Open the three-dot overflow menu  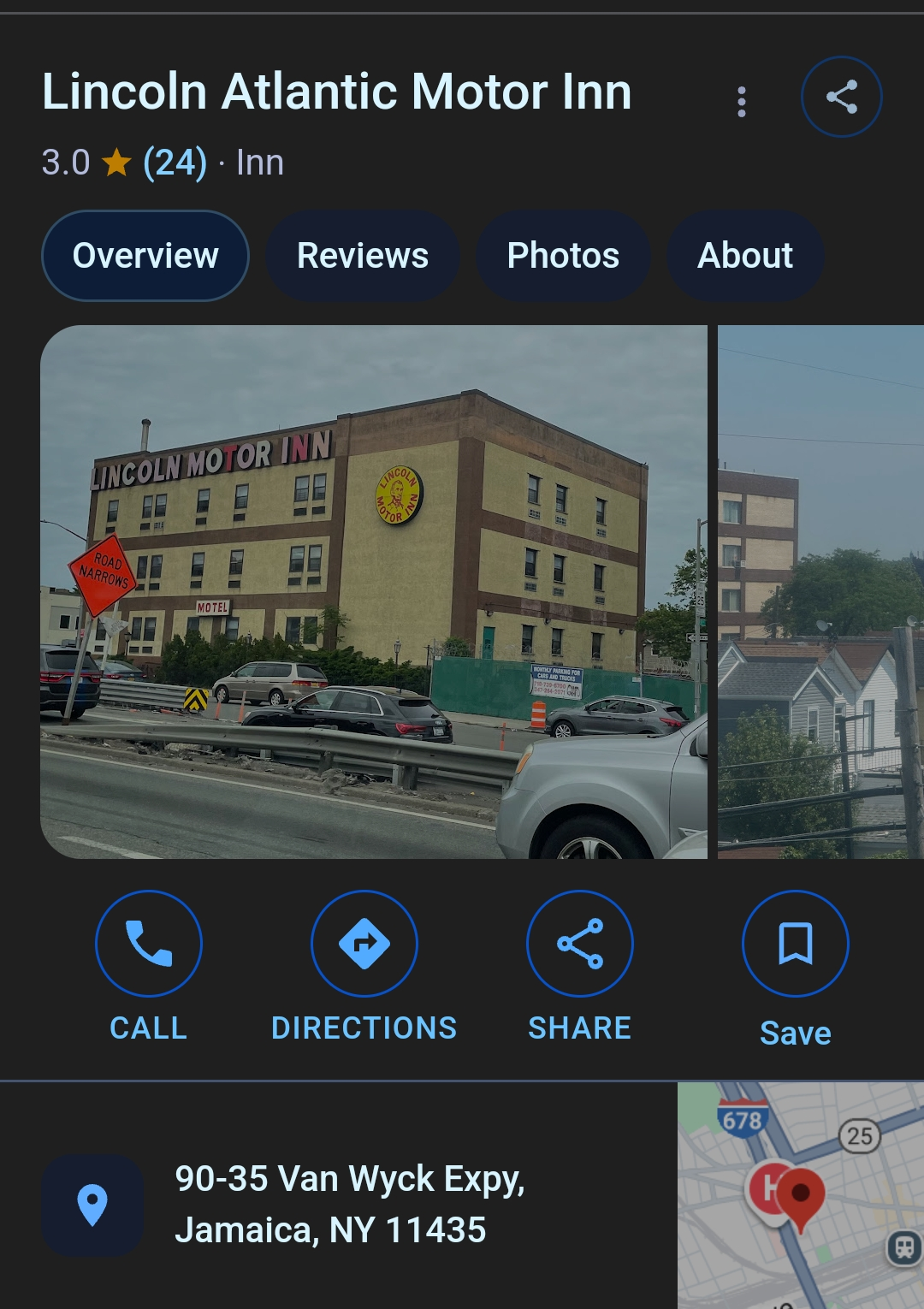tap(742, 102)
